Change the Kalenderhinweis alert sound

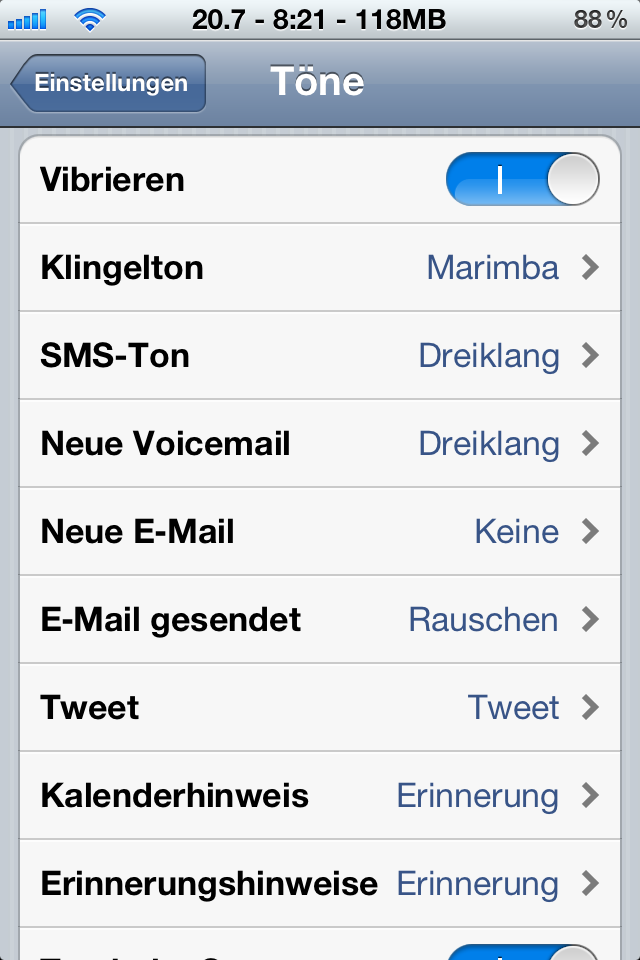320,796
